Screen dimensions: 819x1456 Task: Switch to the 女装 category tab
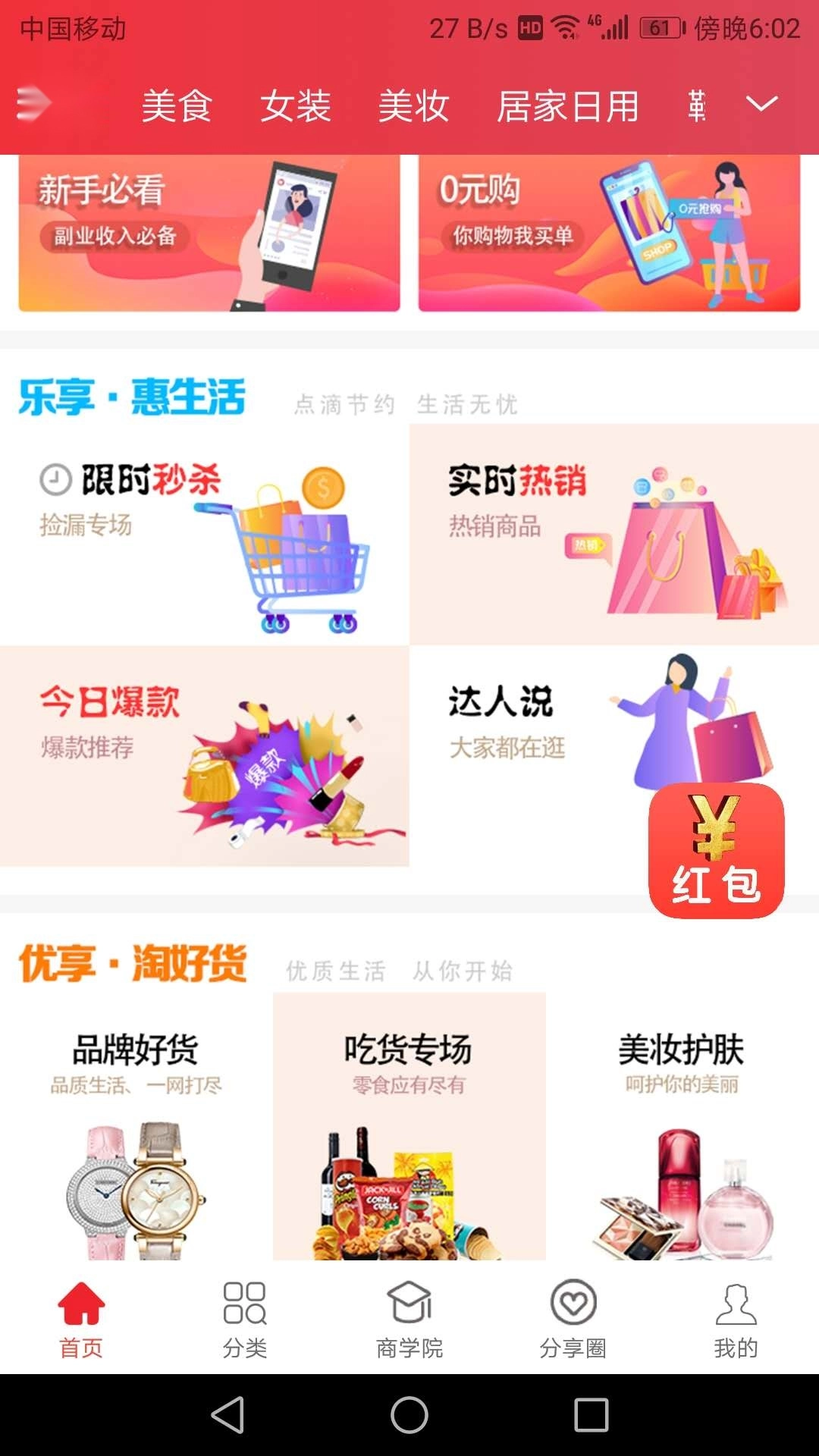coord(296,105)
